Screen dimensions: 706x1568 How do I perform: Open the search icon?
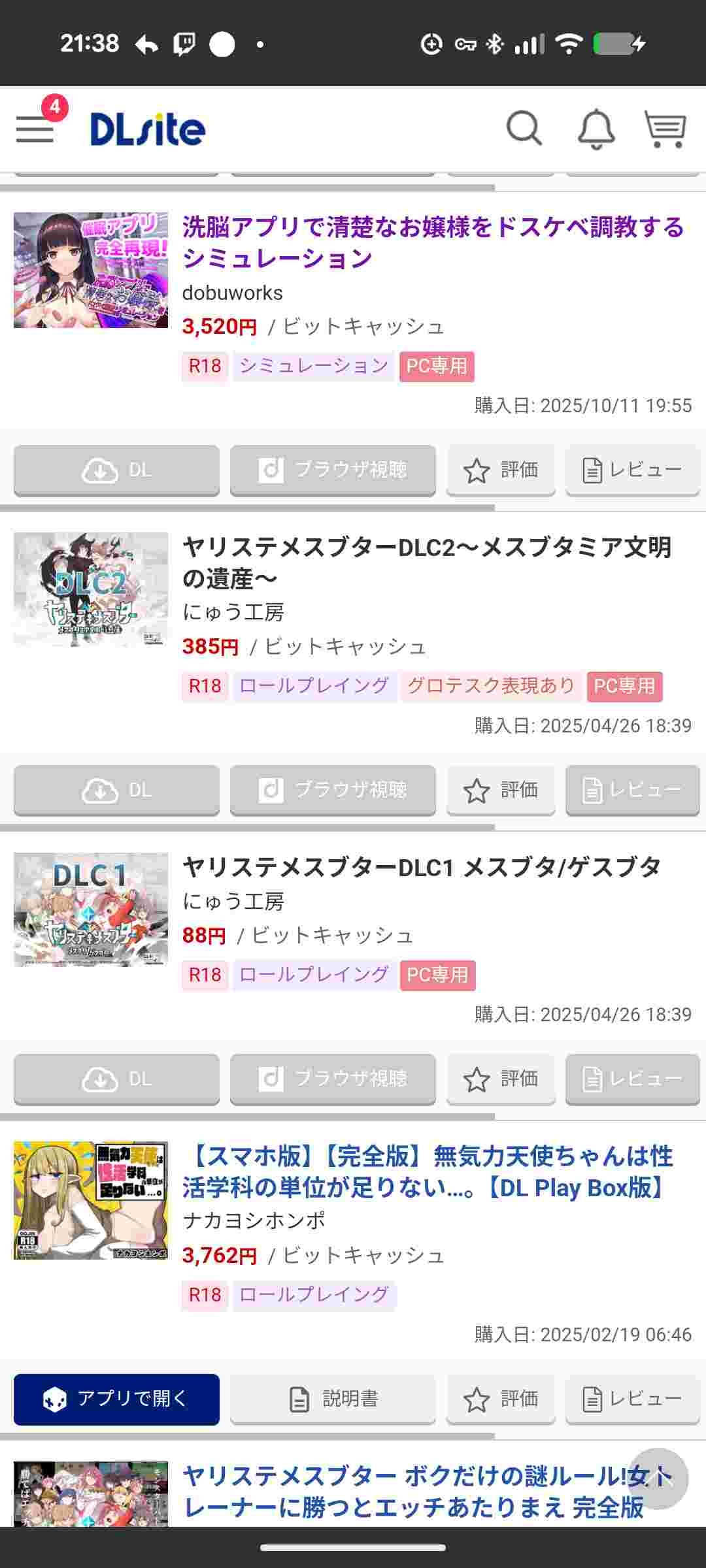524,128
